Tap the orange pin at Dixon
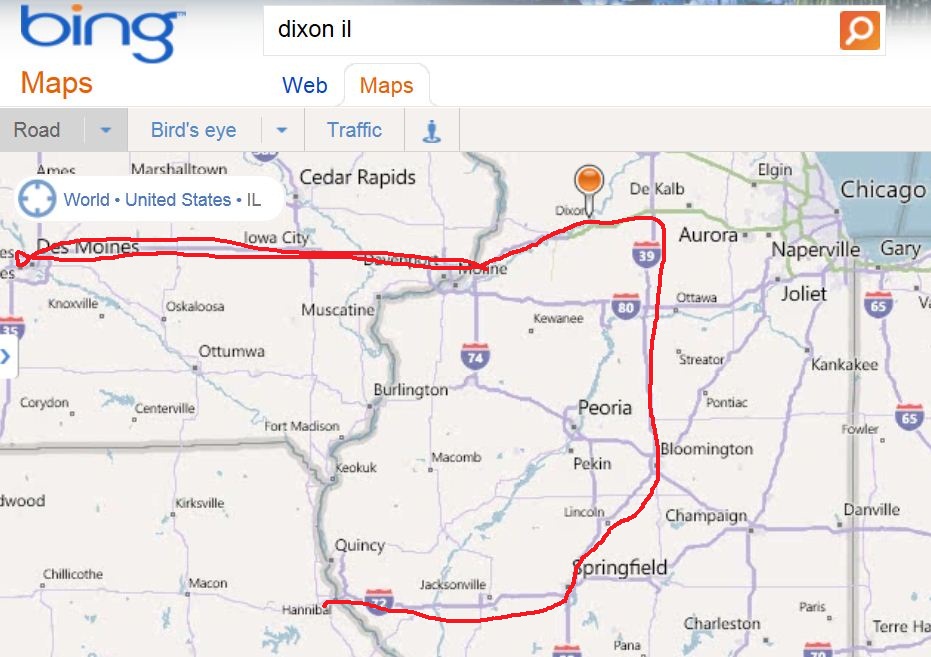Image resolution: width=931 pixels, height=657 pixels. click(x=590, y=183)
